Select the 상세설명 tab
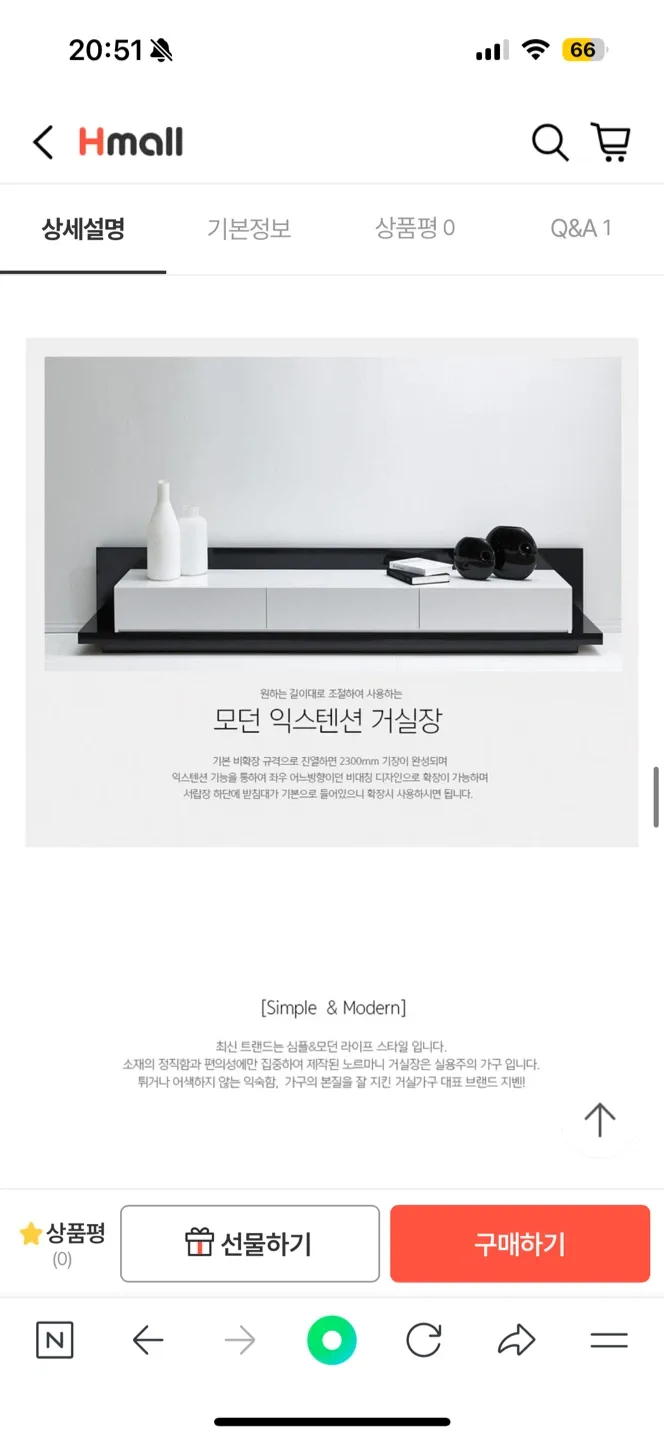 coord(83,229)
